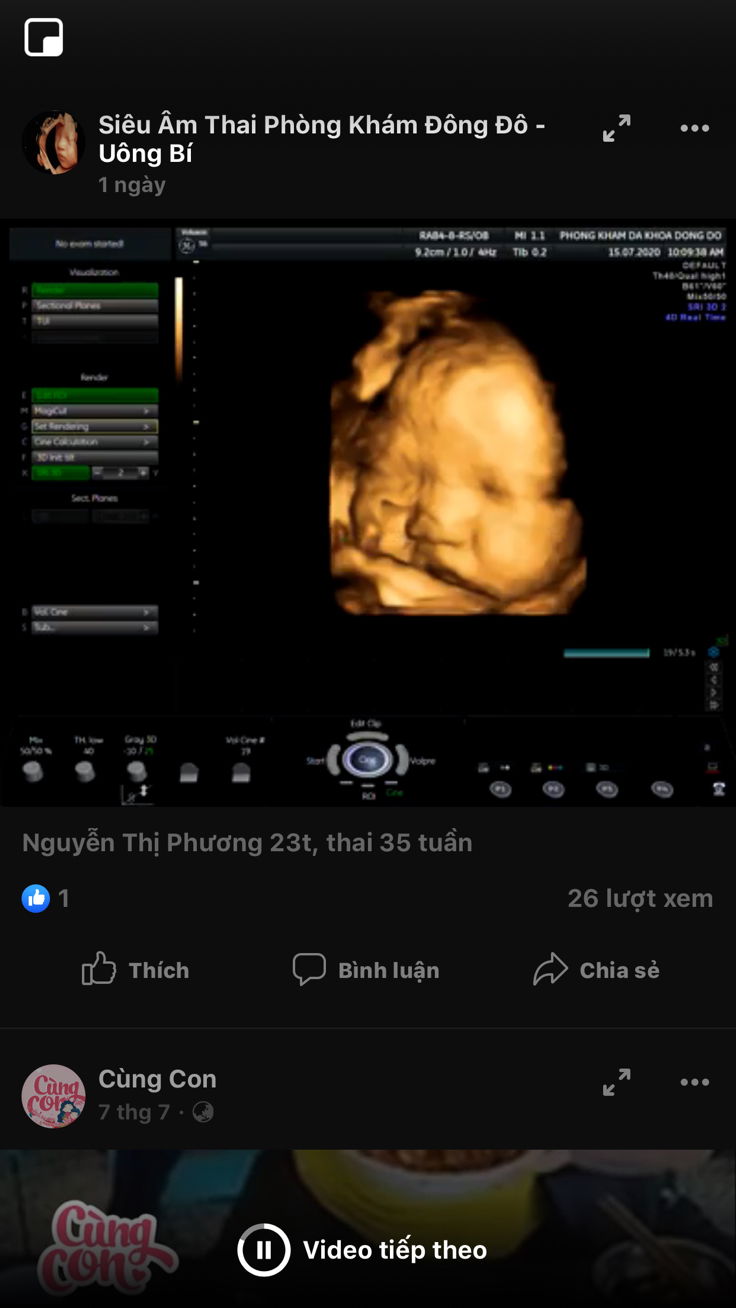Expand the Cùng Con video to fullscreen
This screenshot has height=1308, width=736.
coord(617,1082)
